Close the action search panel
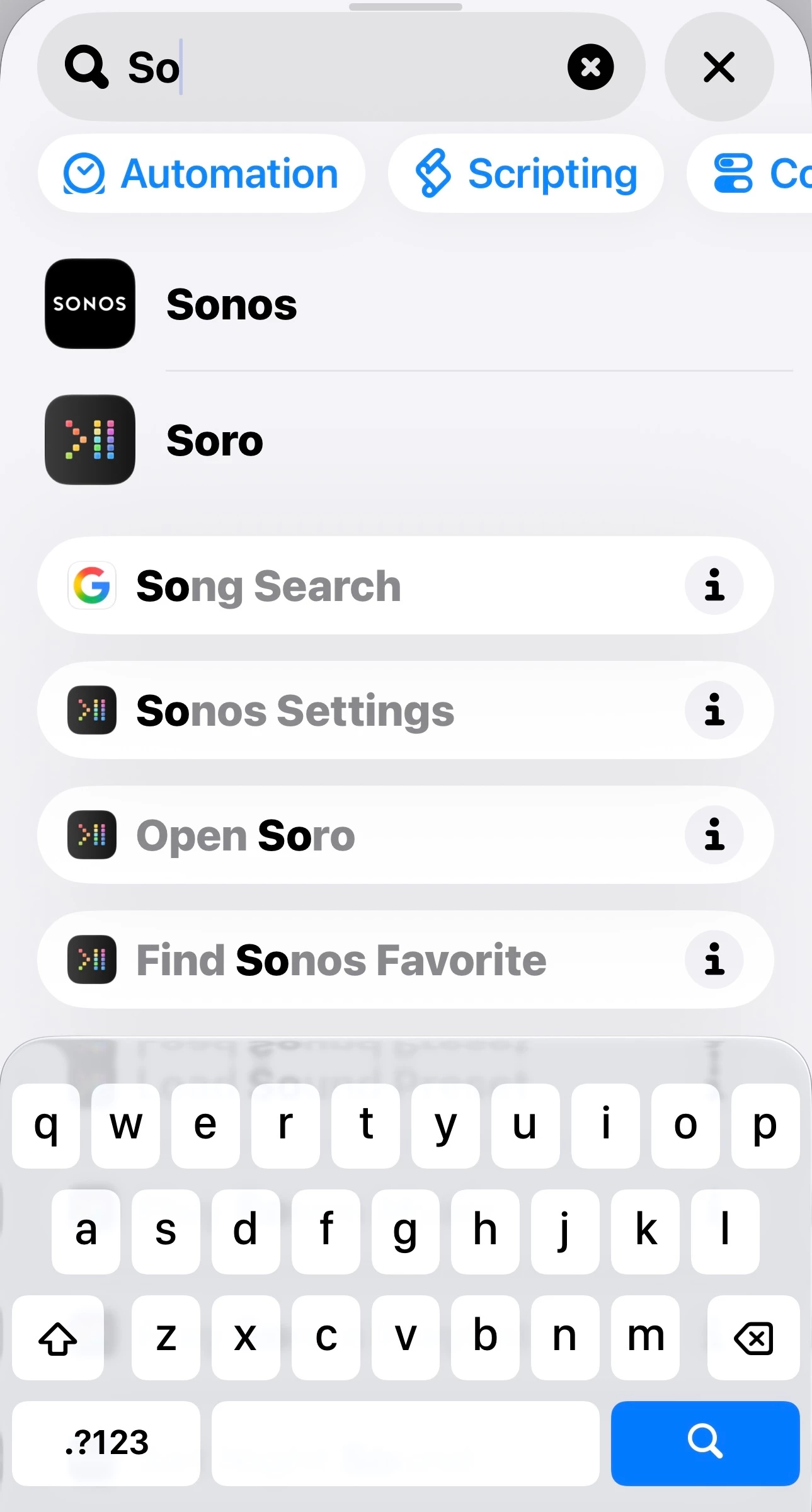Viewport: 812px width, 1512px height. point(719,67)
